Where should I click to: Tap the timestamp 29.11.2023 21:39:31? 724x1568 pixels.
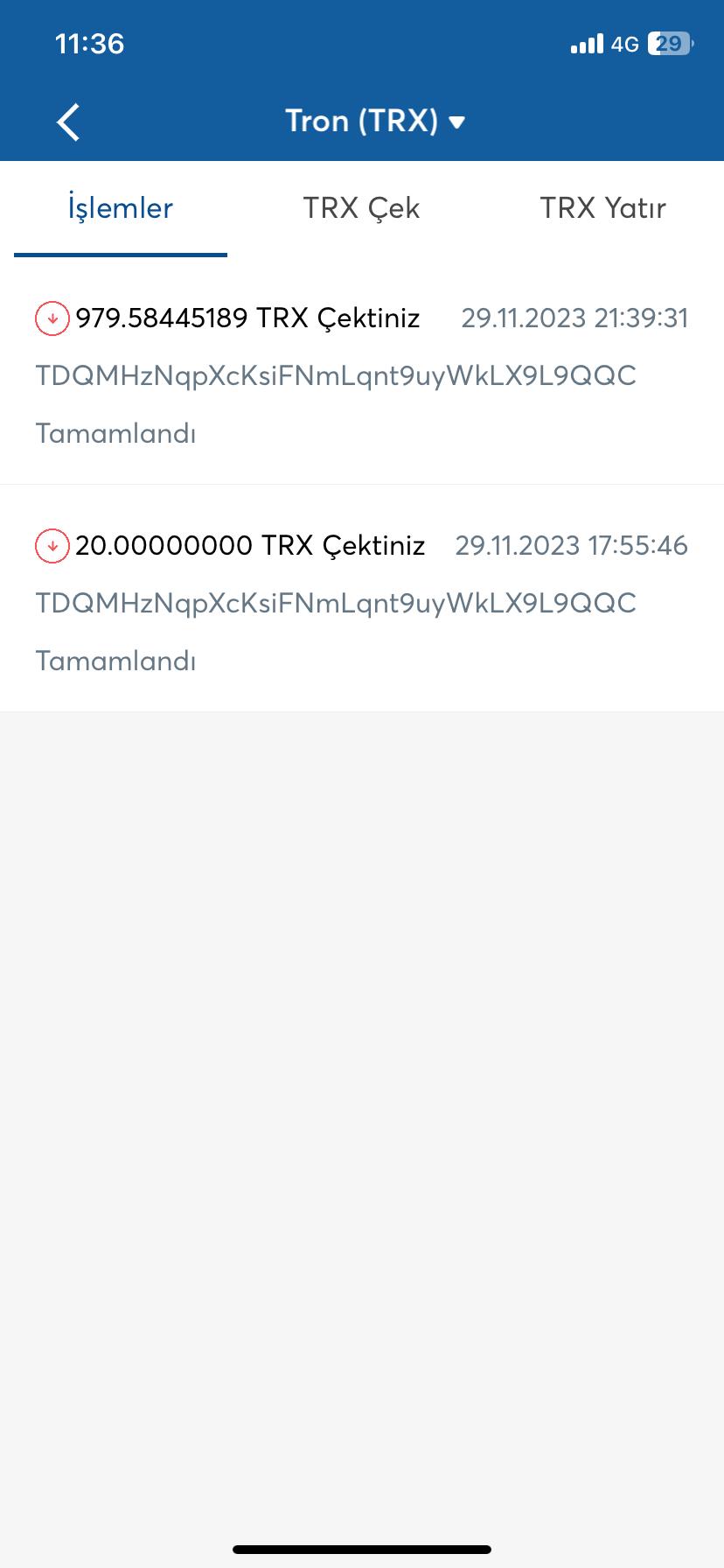coord(575,318)
